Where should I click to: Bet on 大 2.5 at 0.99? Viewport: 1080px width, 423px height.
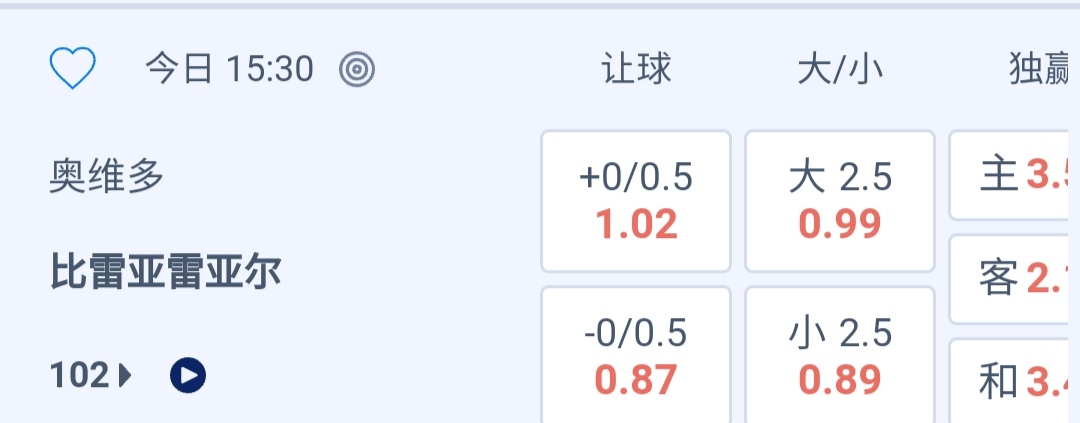pyautogui.click(x=840, y=201)
